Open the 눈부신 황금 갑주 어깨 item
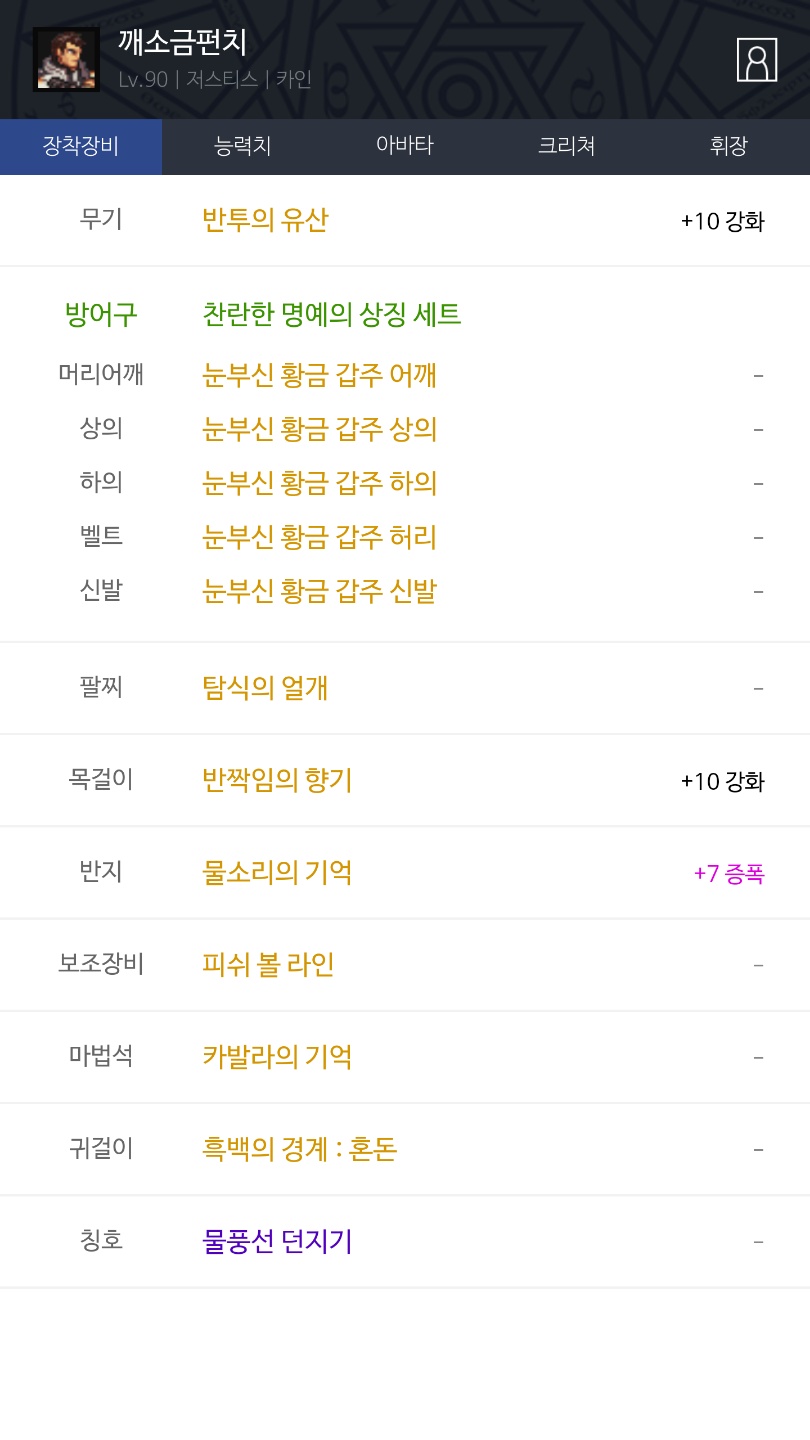 tap(320, 375)
